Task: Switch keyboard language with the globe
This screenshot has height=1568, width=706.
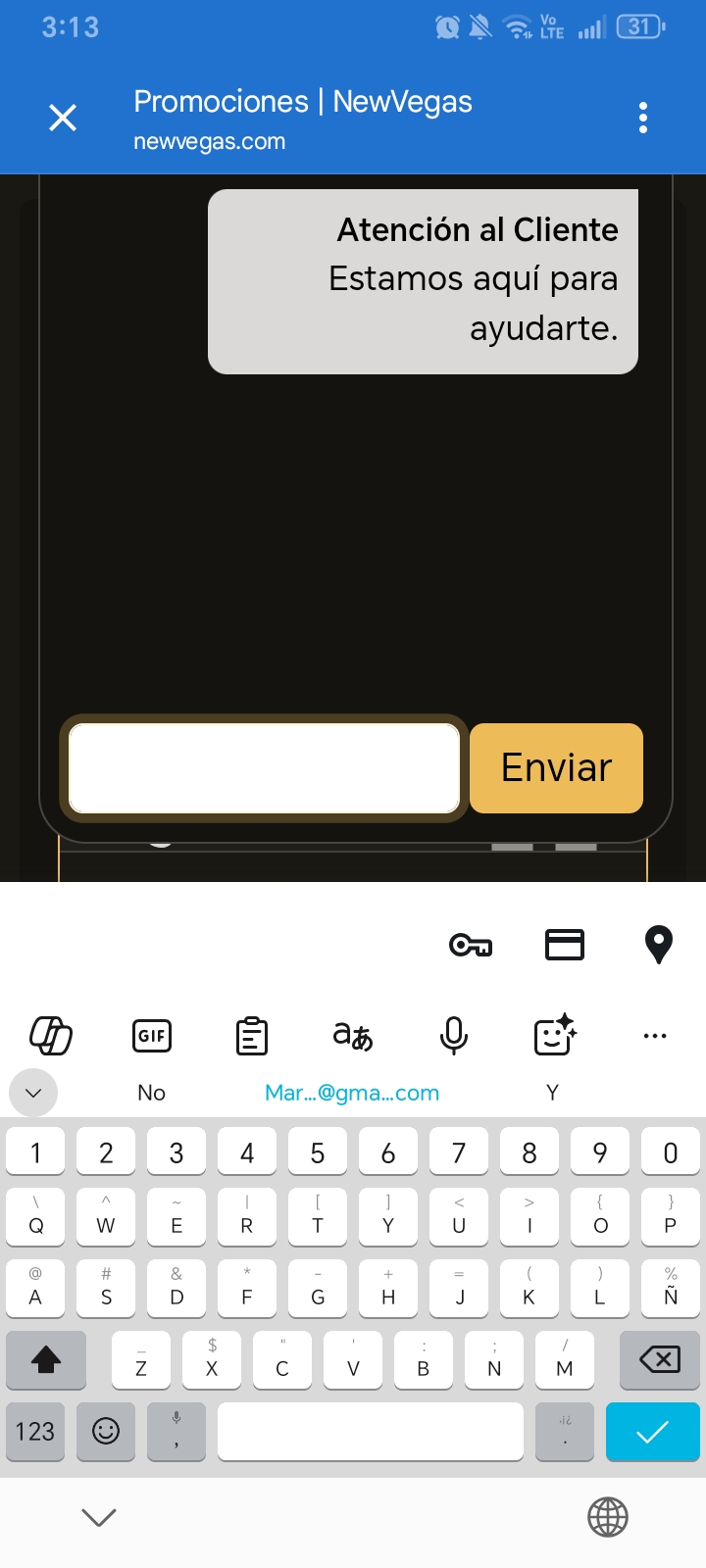Action: 607,1517
